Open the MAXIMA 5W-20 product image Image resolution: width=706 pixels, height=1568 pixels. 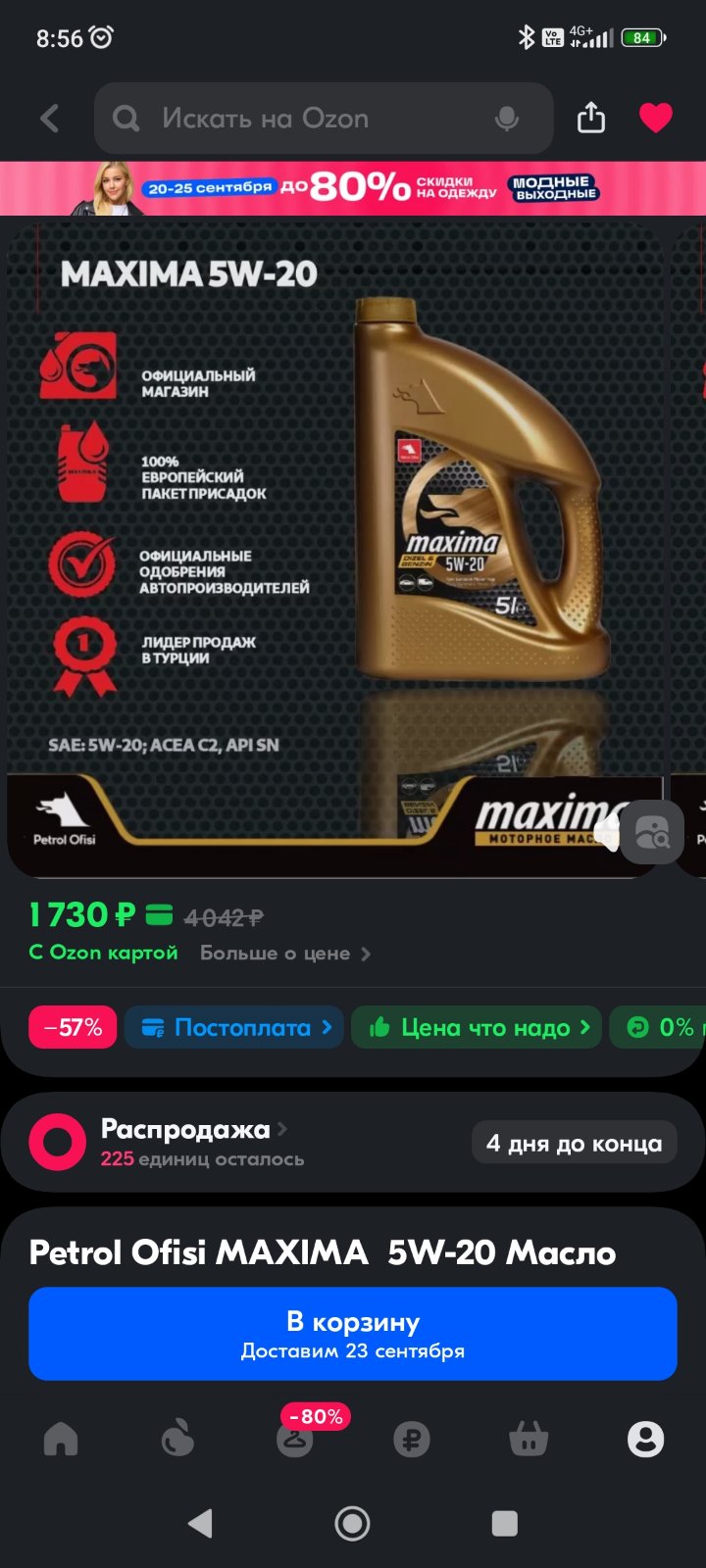click(x=333, y=549)
